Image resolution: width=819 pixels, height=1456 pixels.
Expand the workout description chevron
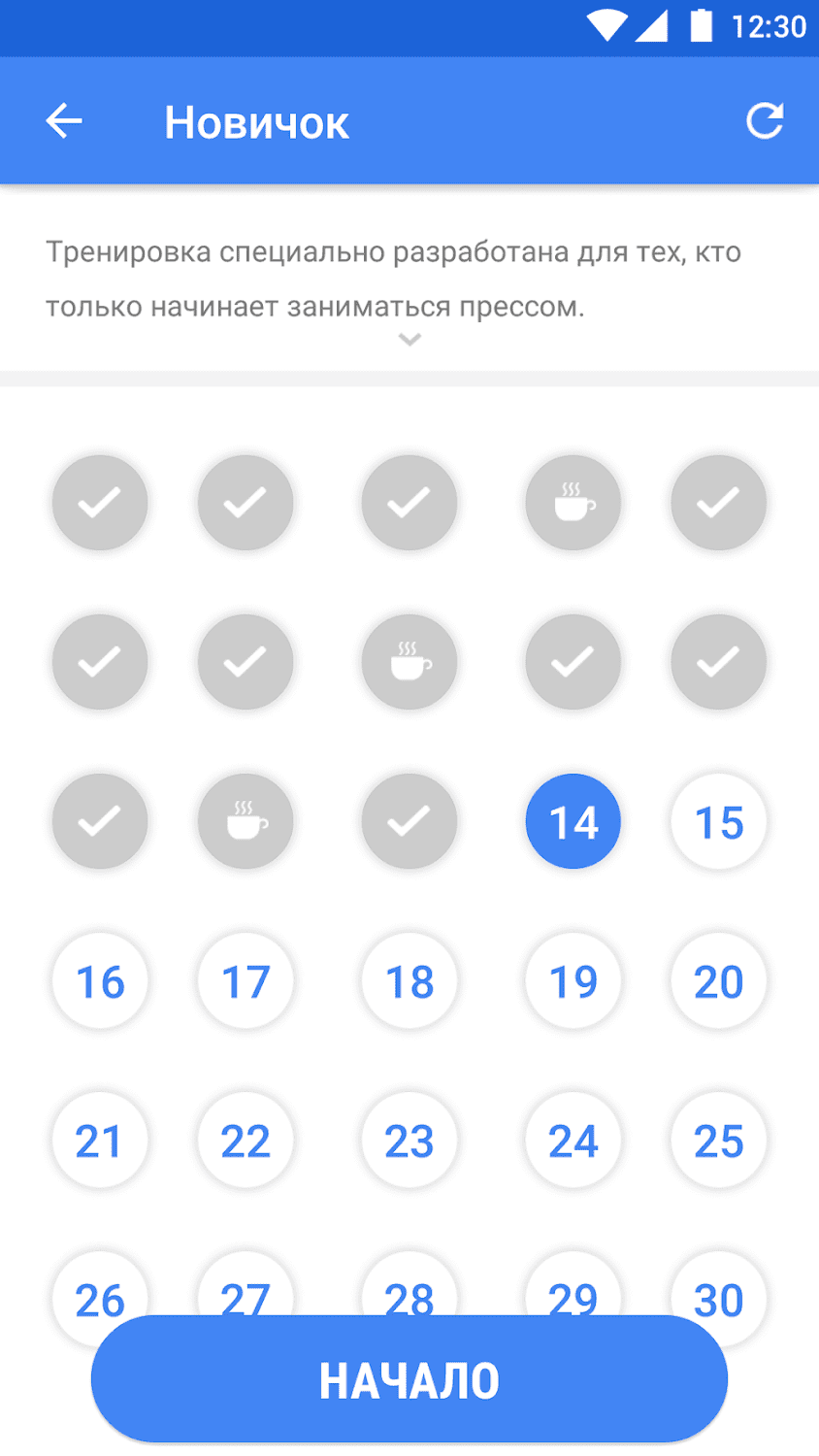409,340
